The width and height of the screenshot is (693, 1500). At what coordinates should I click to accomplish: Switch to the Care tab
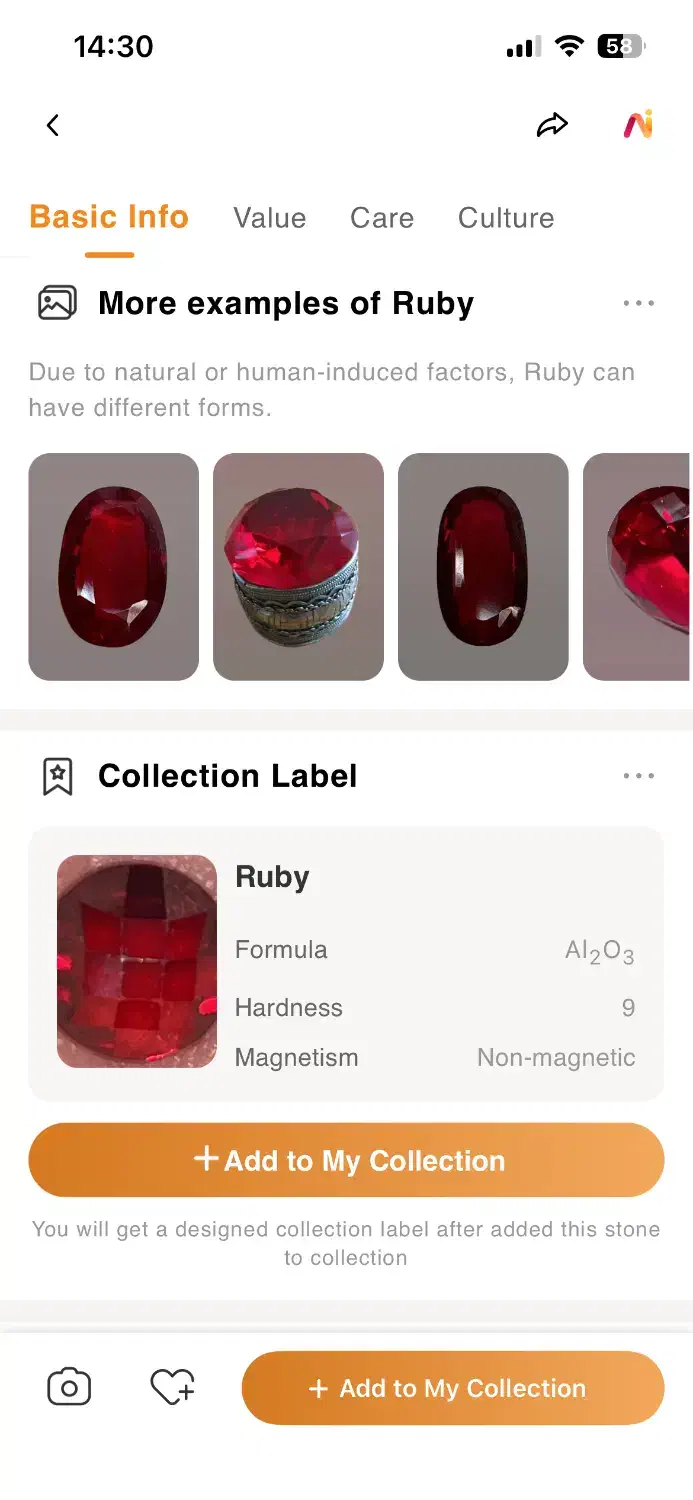point(382,218)
